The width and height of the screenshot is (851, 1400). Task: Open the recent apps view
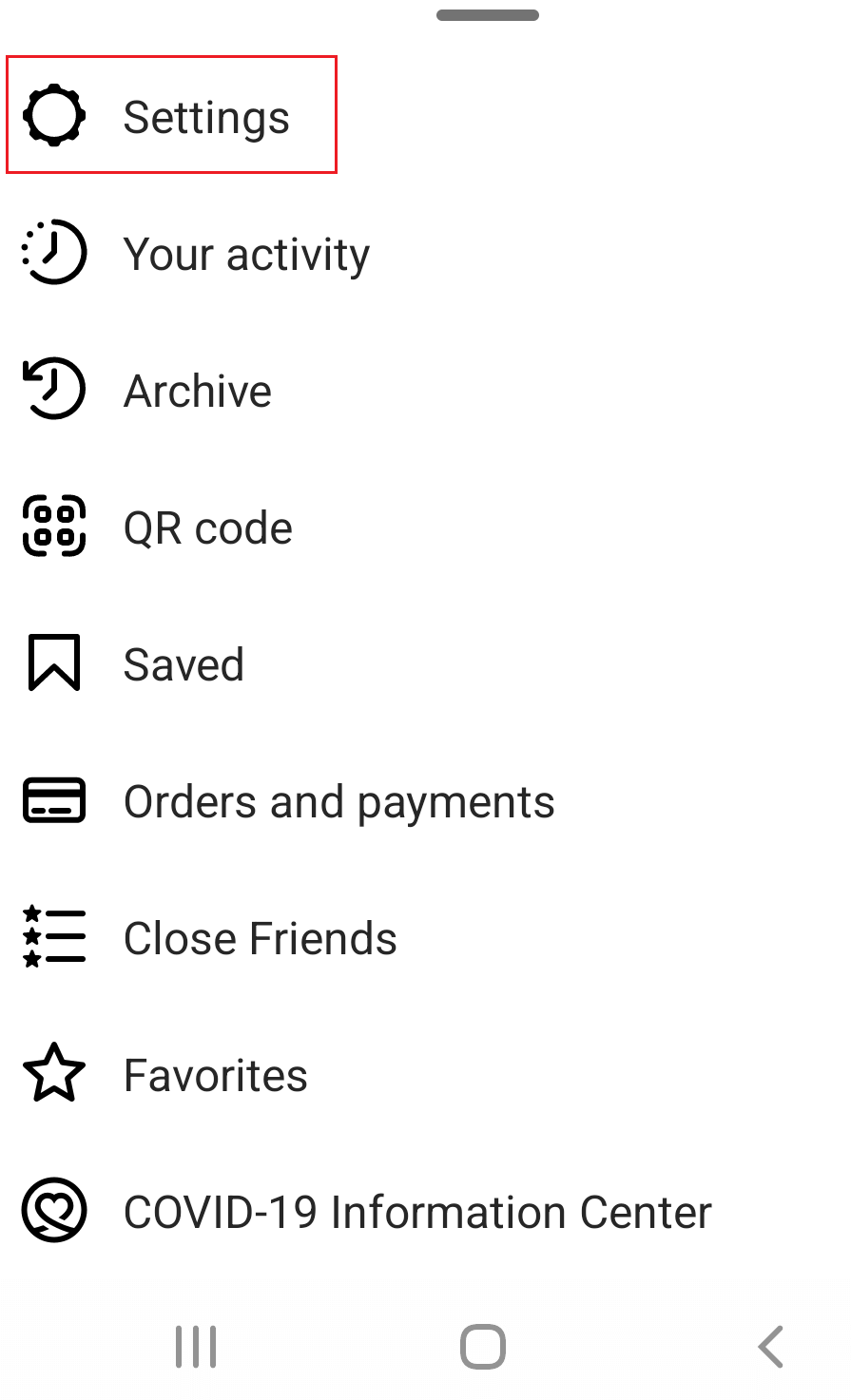(196, 1347)
